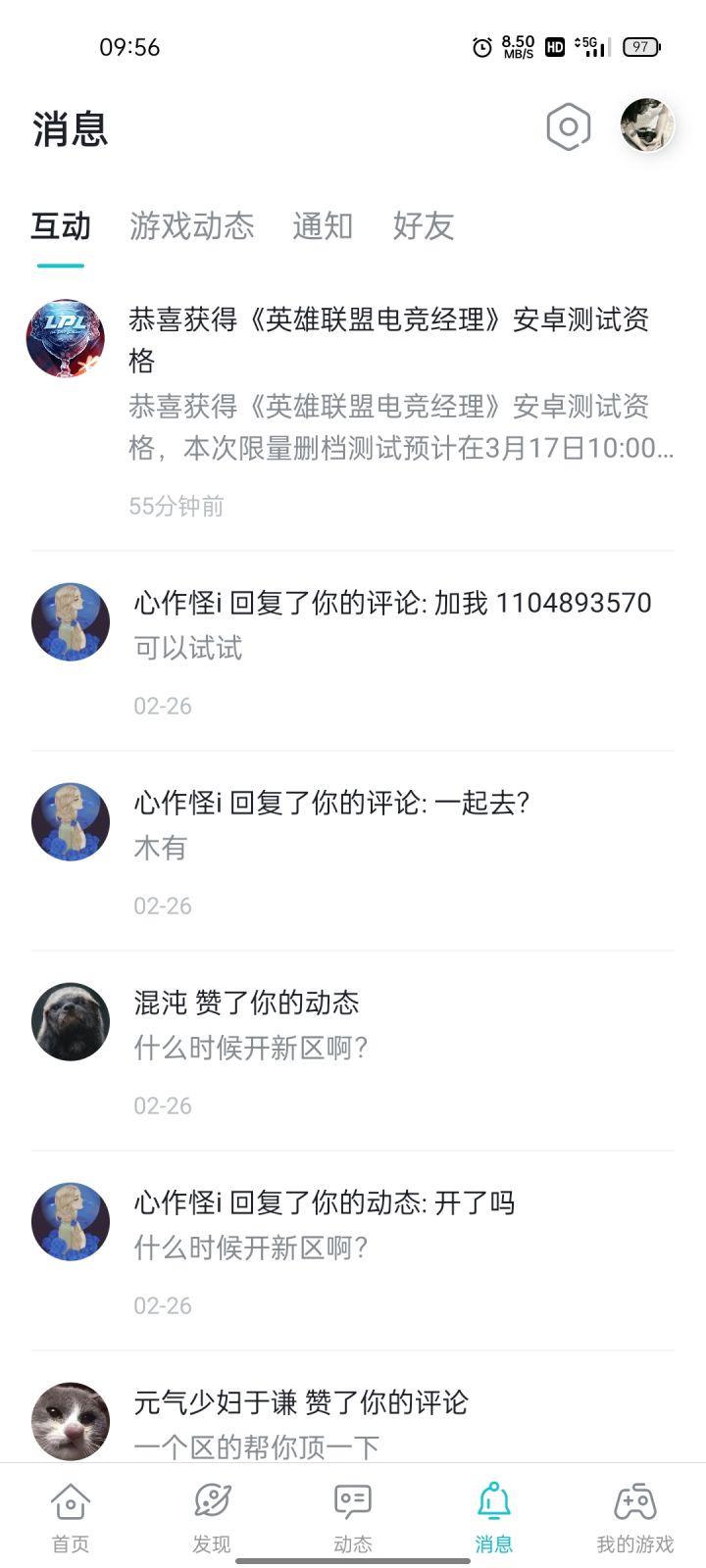Open the notification 混沌 赞了你的动态

pos(353,1051)
